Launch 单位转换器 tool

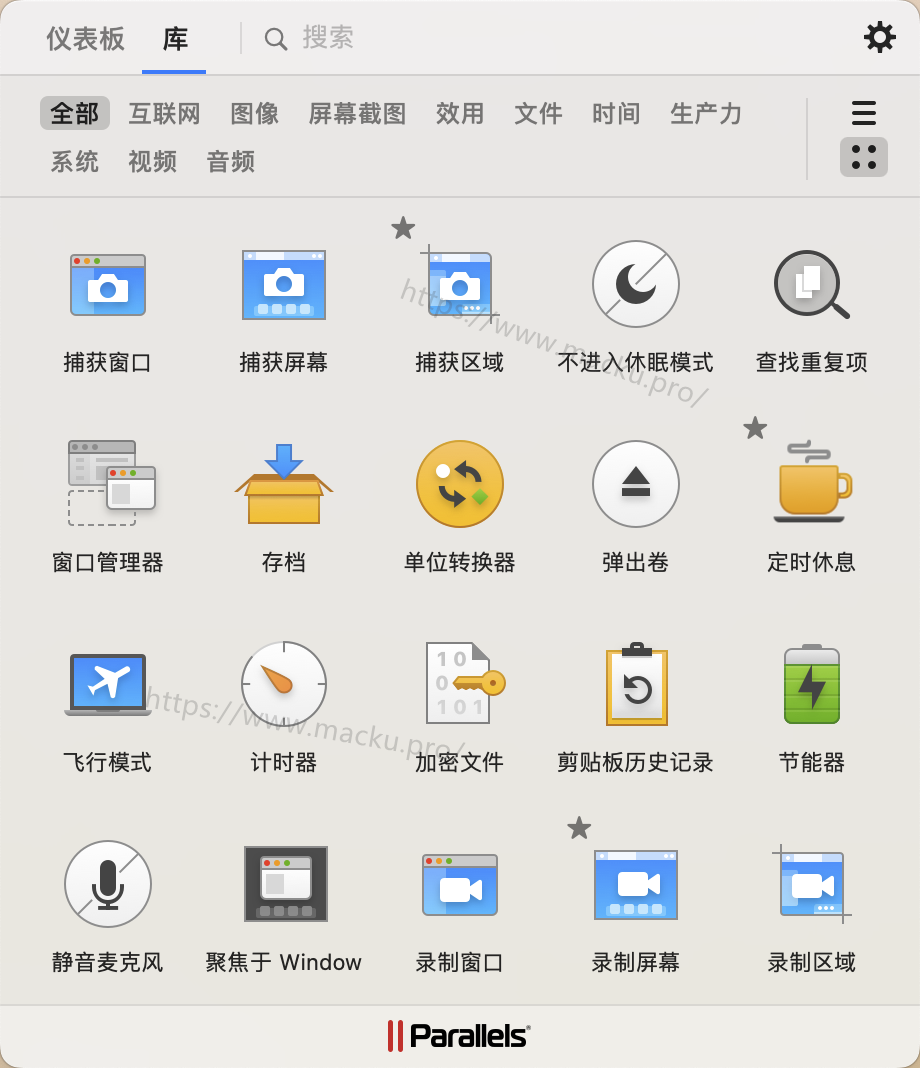tap(460, 485)
